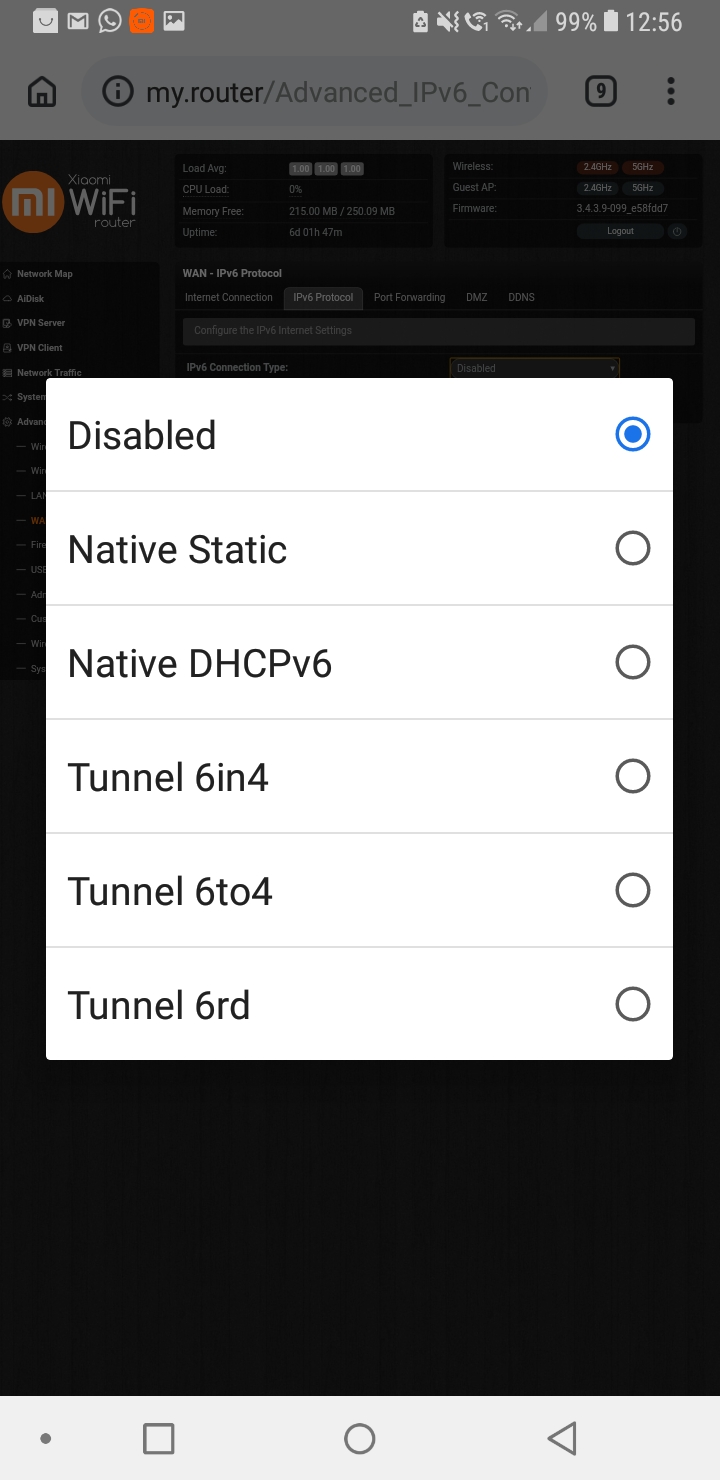Open the tab switcher showing 9
The height and width of the screenshot is (1480, 720).
pyautogui.click(x=600, y=93)
